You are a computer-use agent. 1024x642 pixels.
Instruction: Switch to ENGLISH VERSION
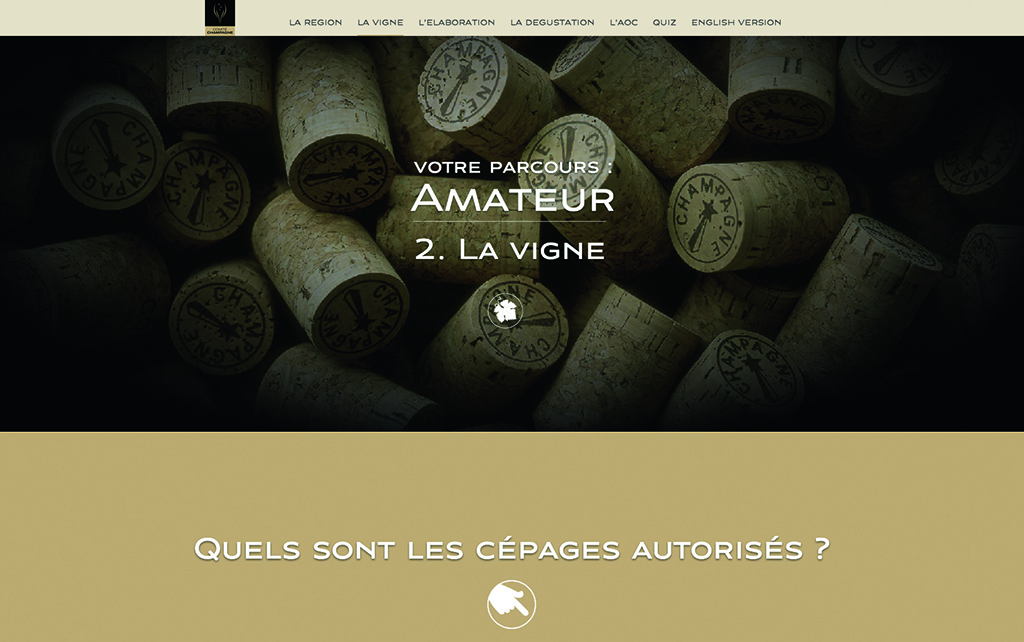(736, 22)
